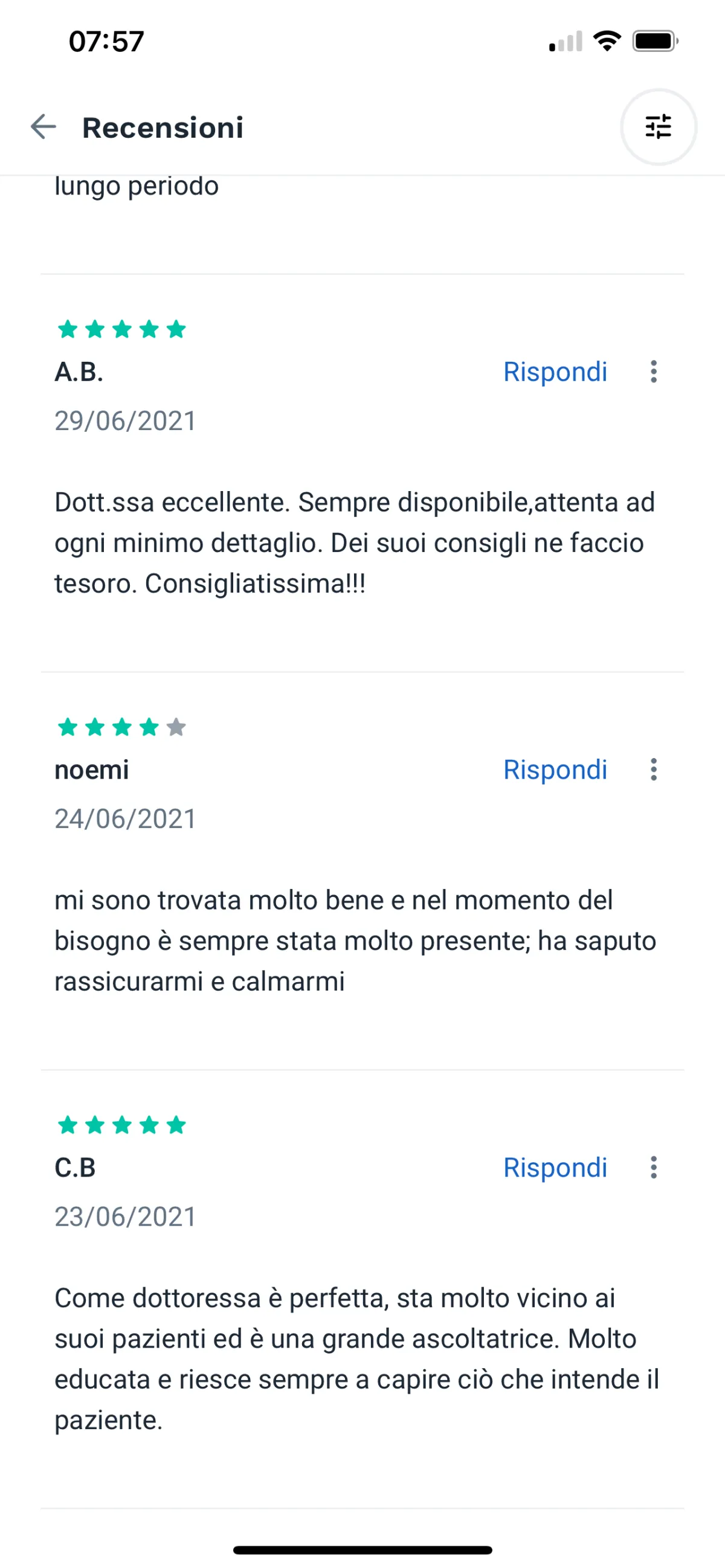The width and height of the screenshot is (725, 1568).
Task: Go back from the Recensioni screen
Action: (43, 127)
